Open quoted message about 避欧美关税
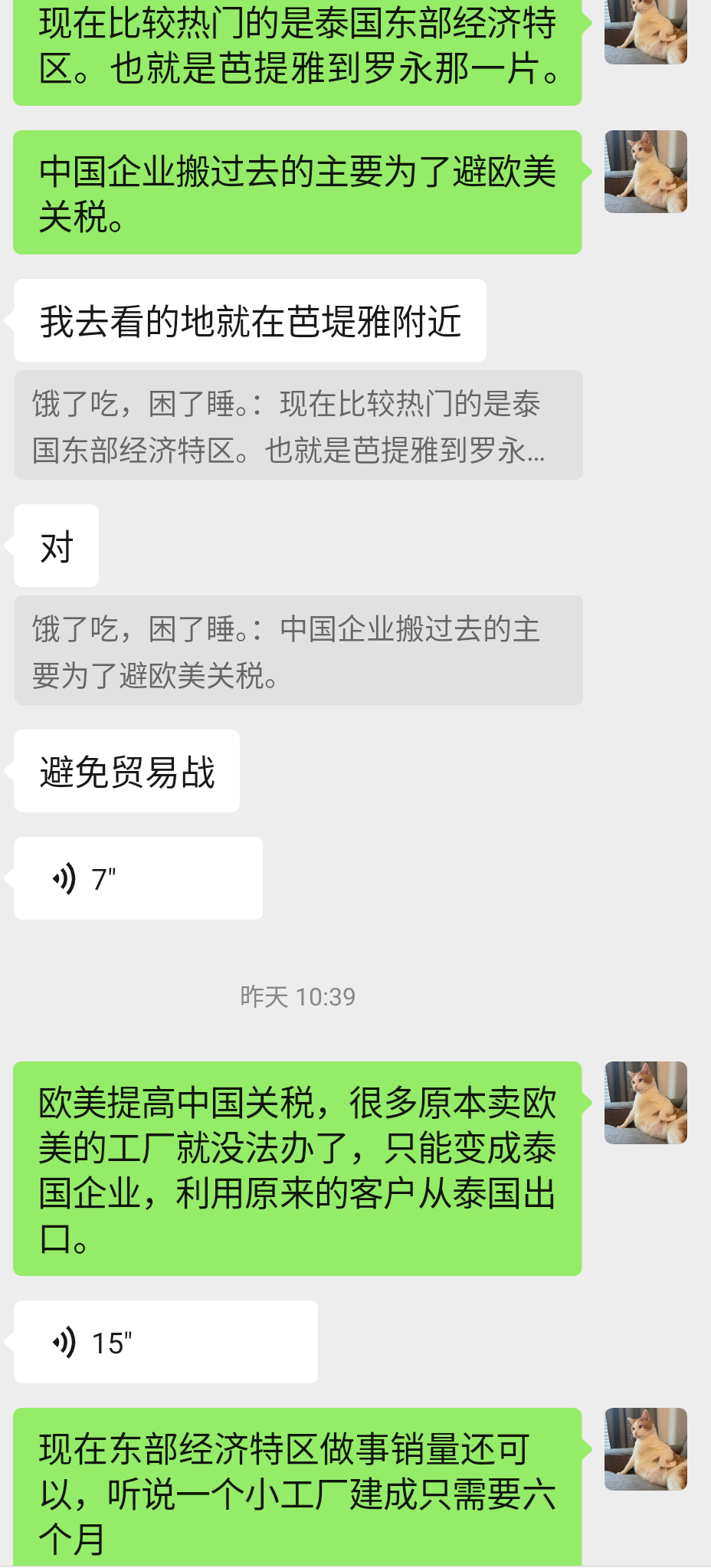 click(x=299, y=651)
